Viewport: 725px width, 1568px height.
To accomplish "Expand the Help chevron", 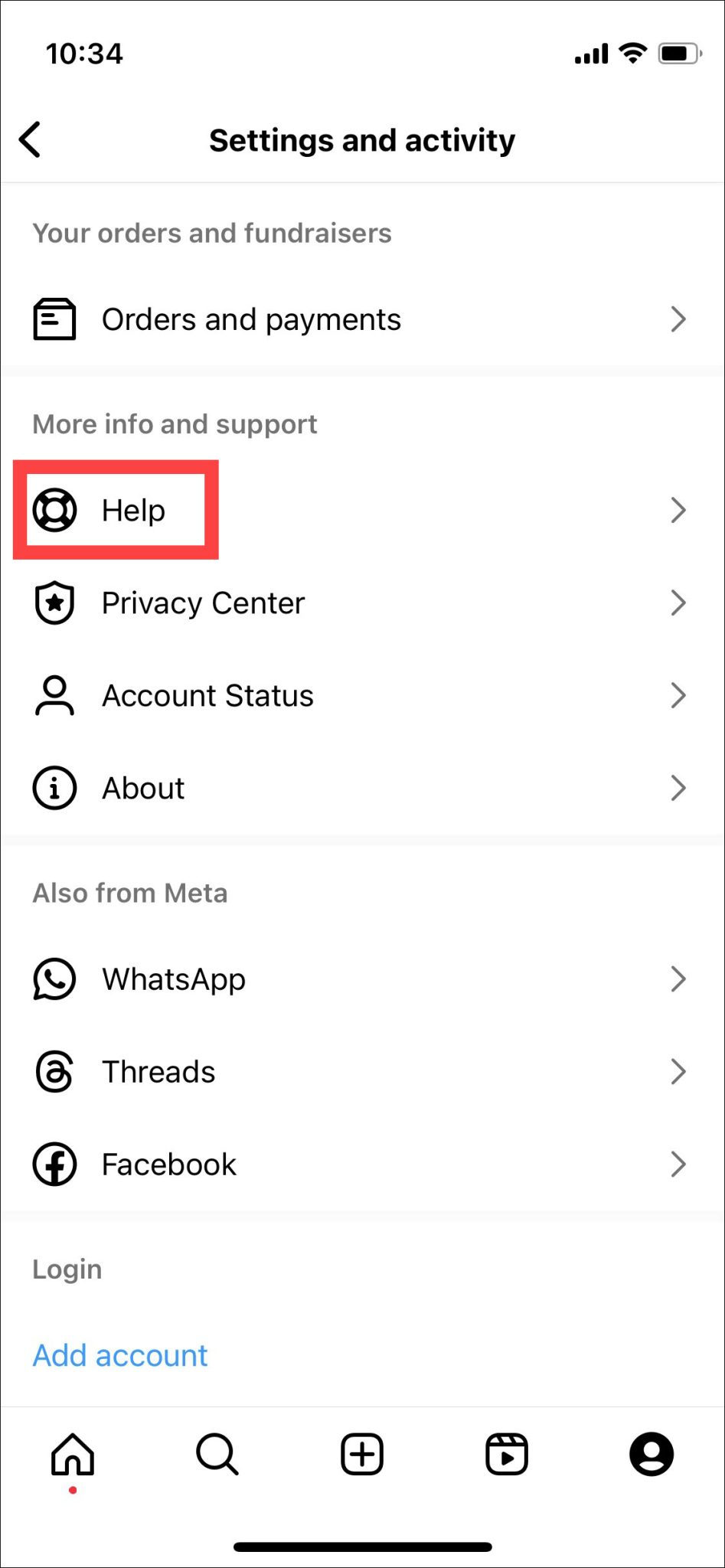I will pos(678,510).
